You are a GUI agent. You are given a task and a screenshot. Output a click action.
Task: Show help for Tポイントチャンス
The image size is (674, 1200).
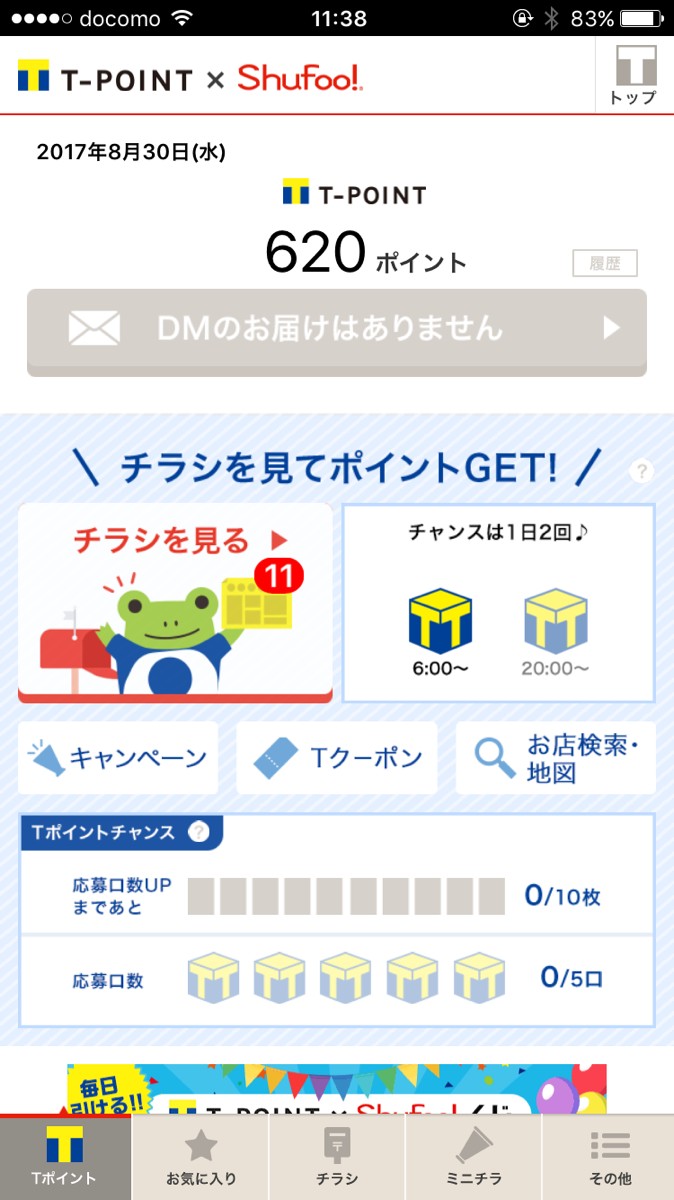pyautogui.click(x=199, y=832)
